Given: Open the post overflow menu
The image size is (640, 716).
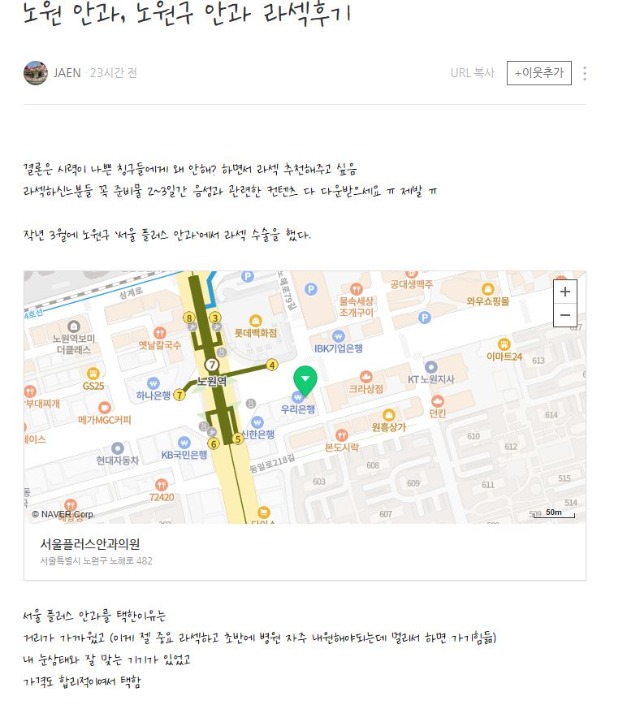Looking at the screenshot, I should (585, 73).
